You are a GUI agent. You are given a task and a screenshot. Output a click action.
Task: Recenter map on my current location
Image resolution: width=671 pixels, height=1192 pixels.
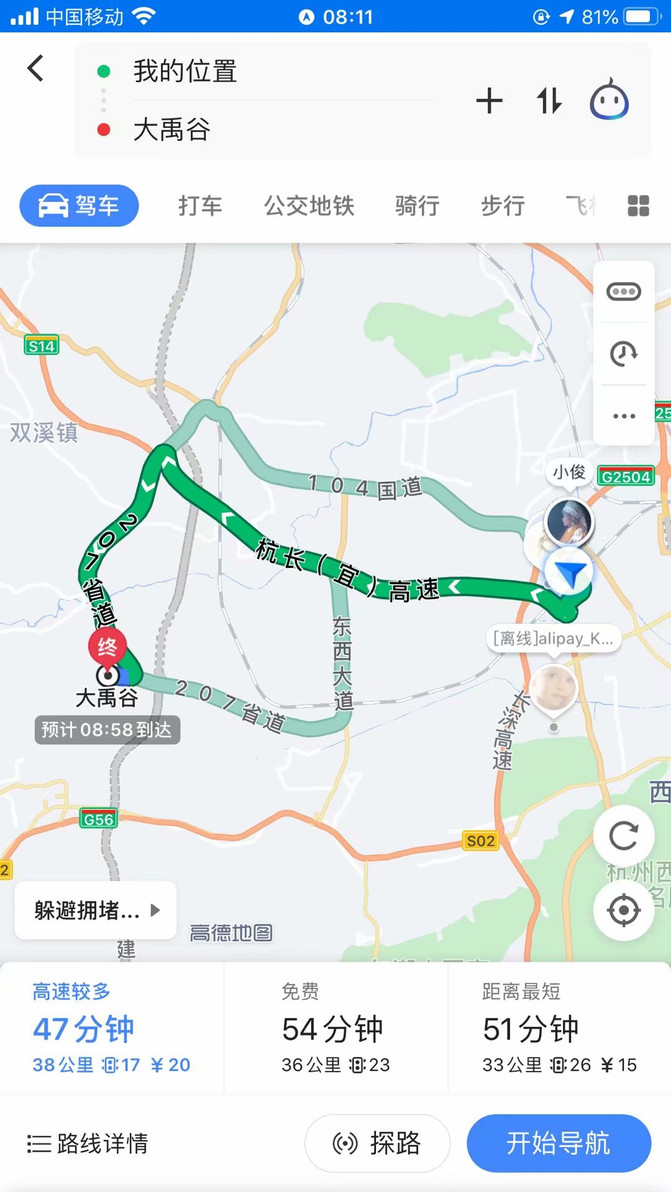[624, 910]
